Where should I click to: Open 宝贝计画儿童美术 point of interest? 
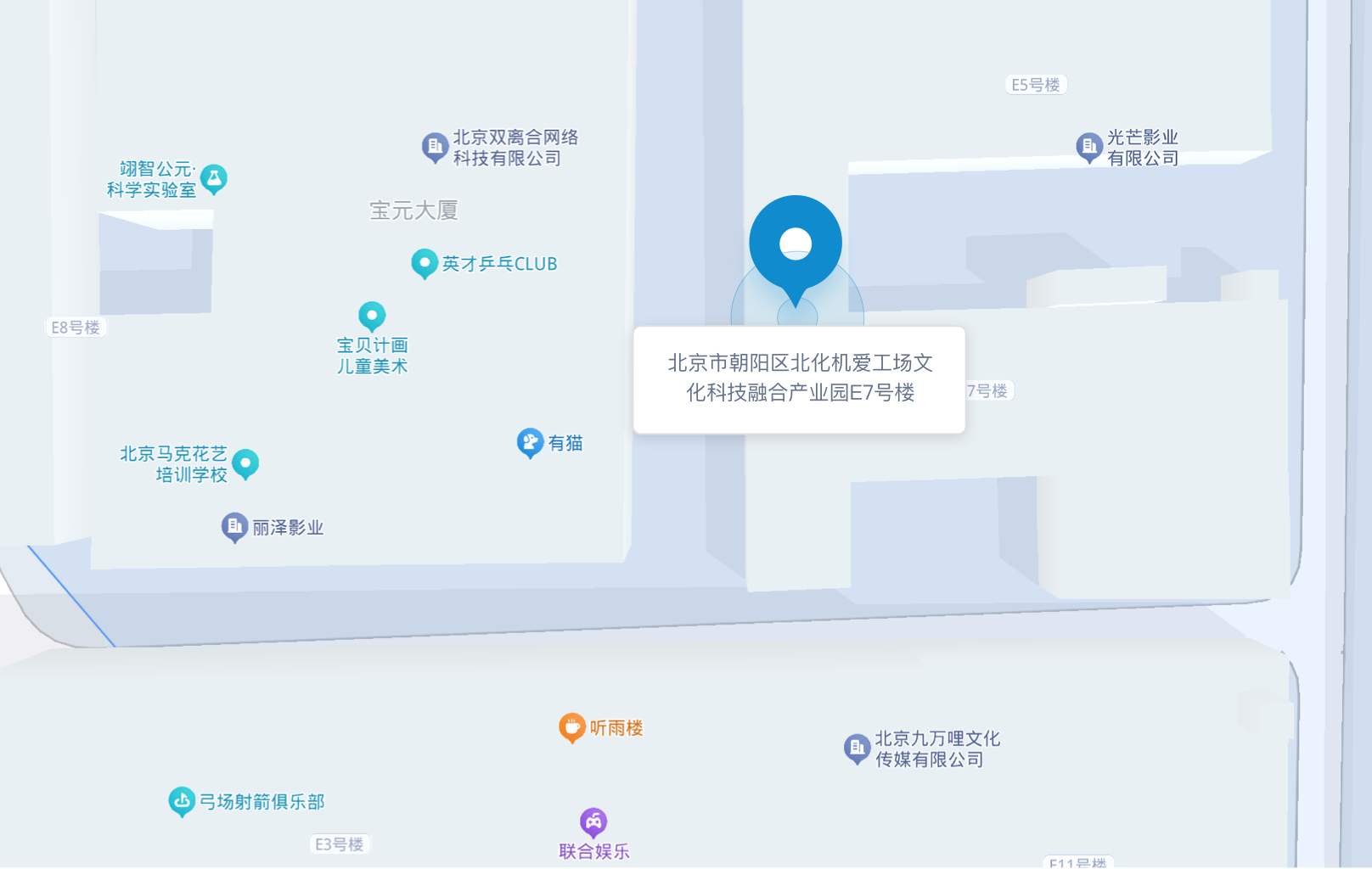(x=372, y=316)
